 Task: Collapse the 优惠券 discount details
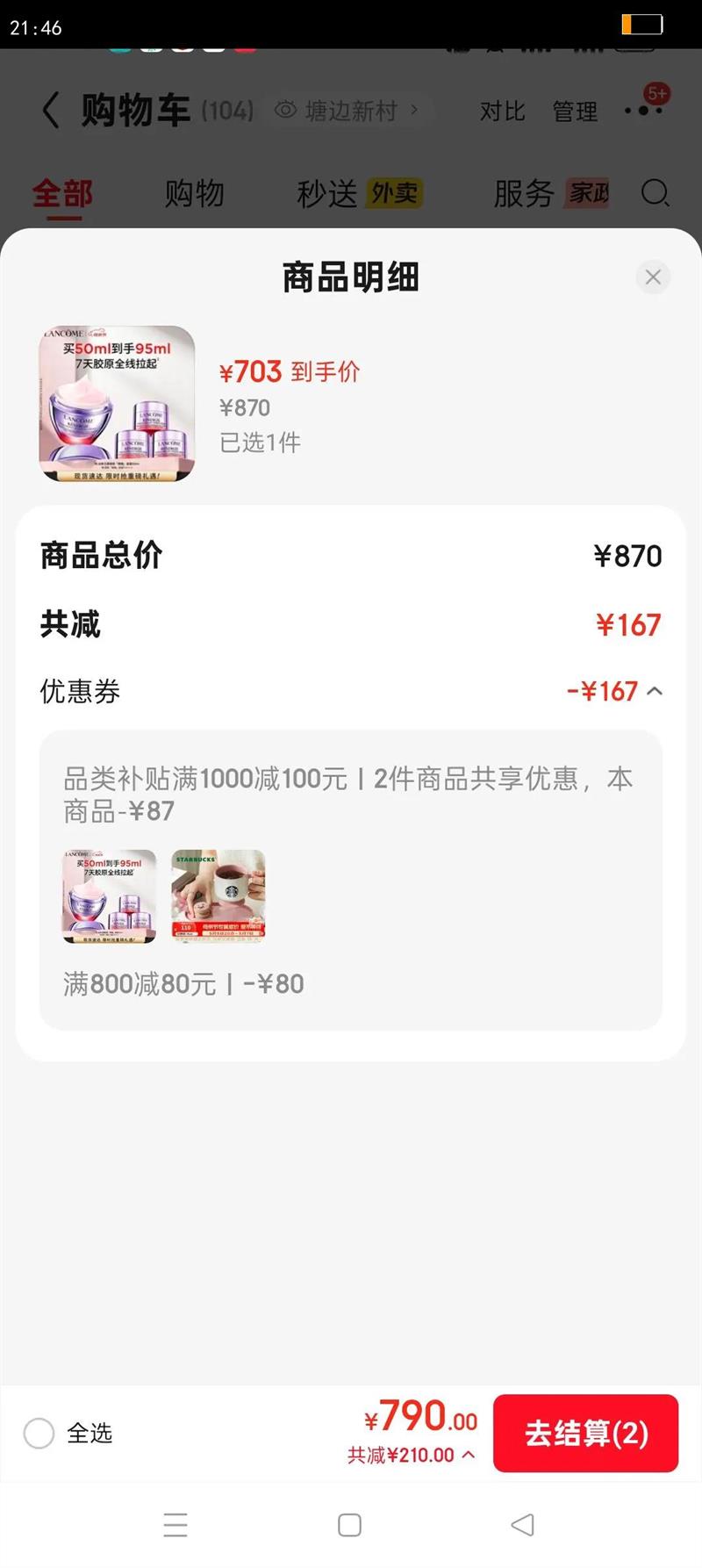coord(655,692)
